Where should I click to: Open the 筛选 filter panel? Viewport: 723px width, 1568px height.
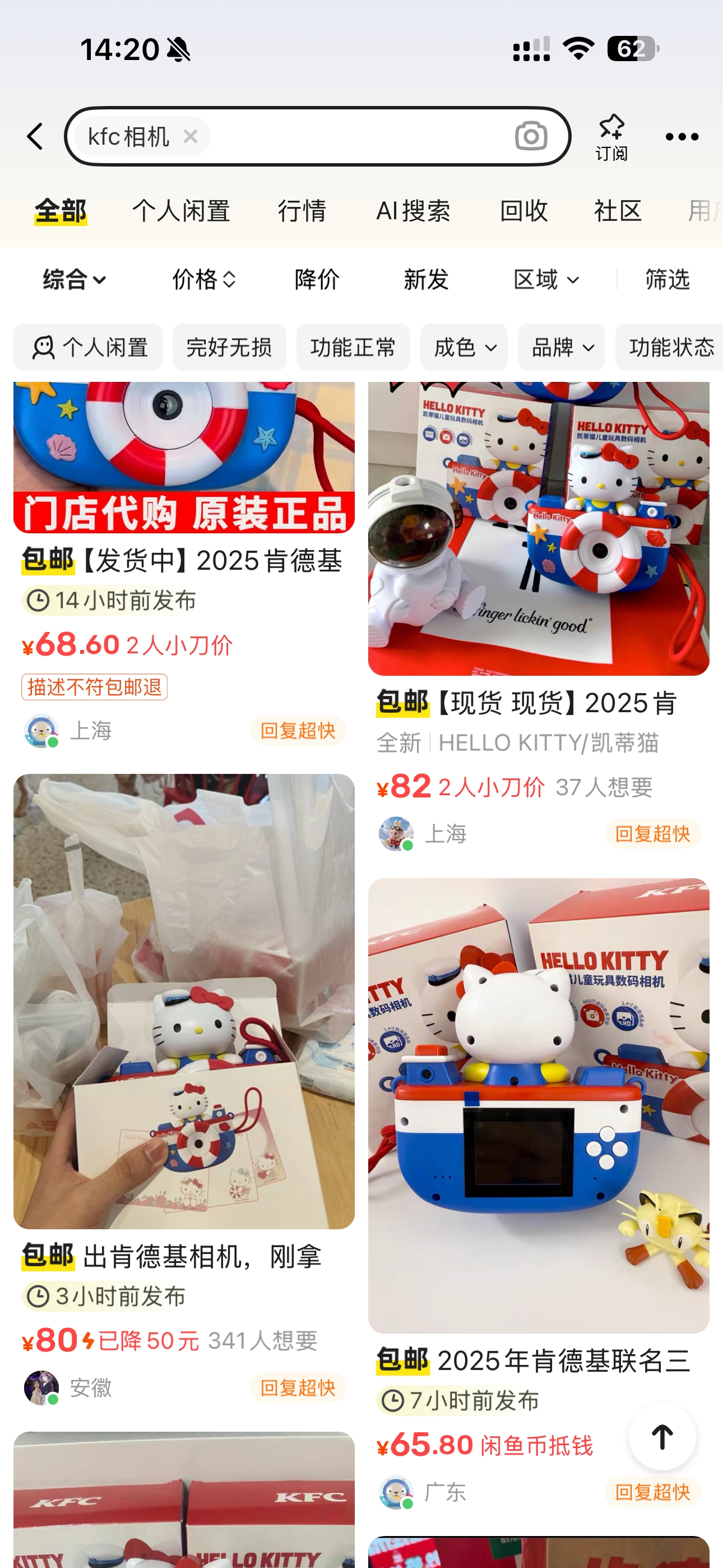point(668,280)
